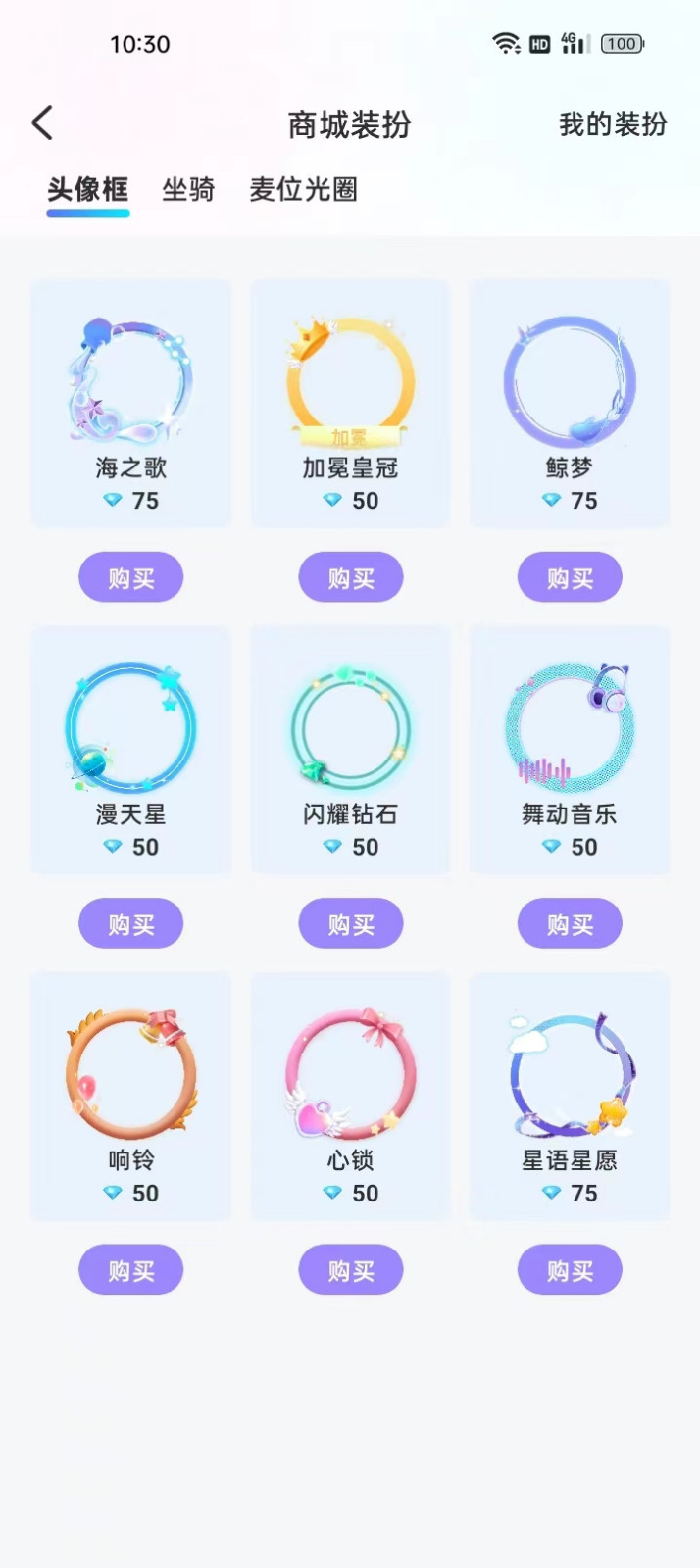Buy the 漫天星 frame
The width and height of the screenshot is (700, 1568).
[131, 923]
